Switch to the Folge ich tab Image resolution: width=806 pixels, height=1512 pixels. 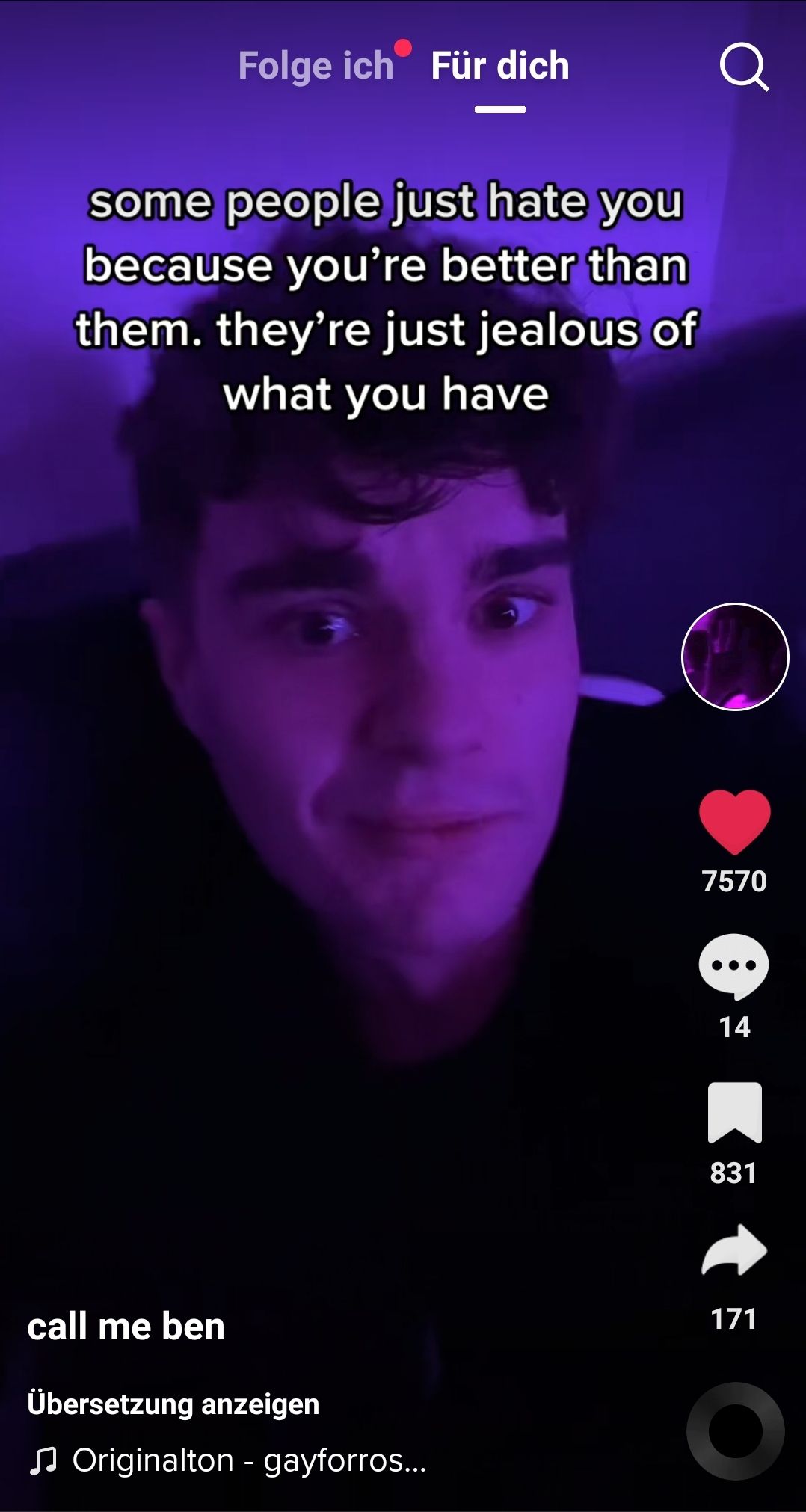click(x=316, y=66)
